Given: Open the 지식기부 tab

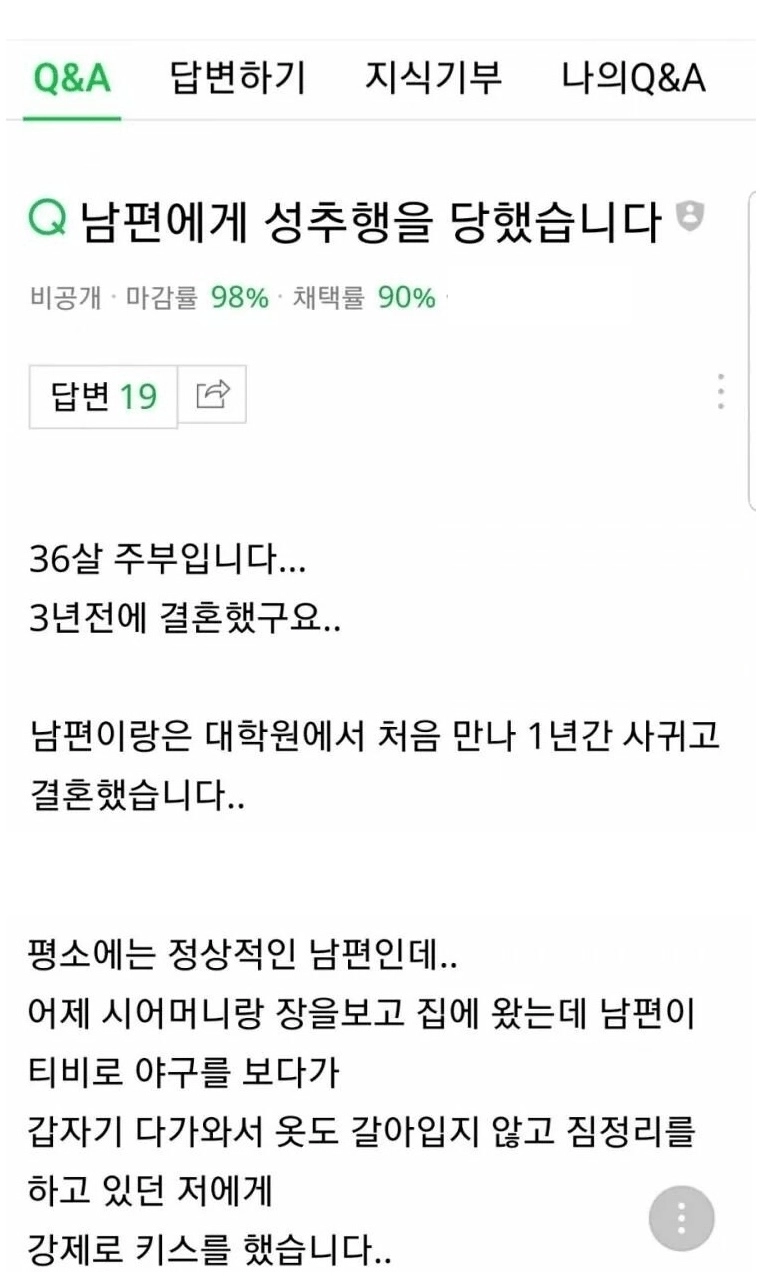Looking at the screenshot, I should tap(433, 79).
